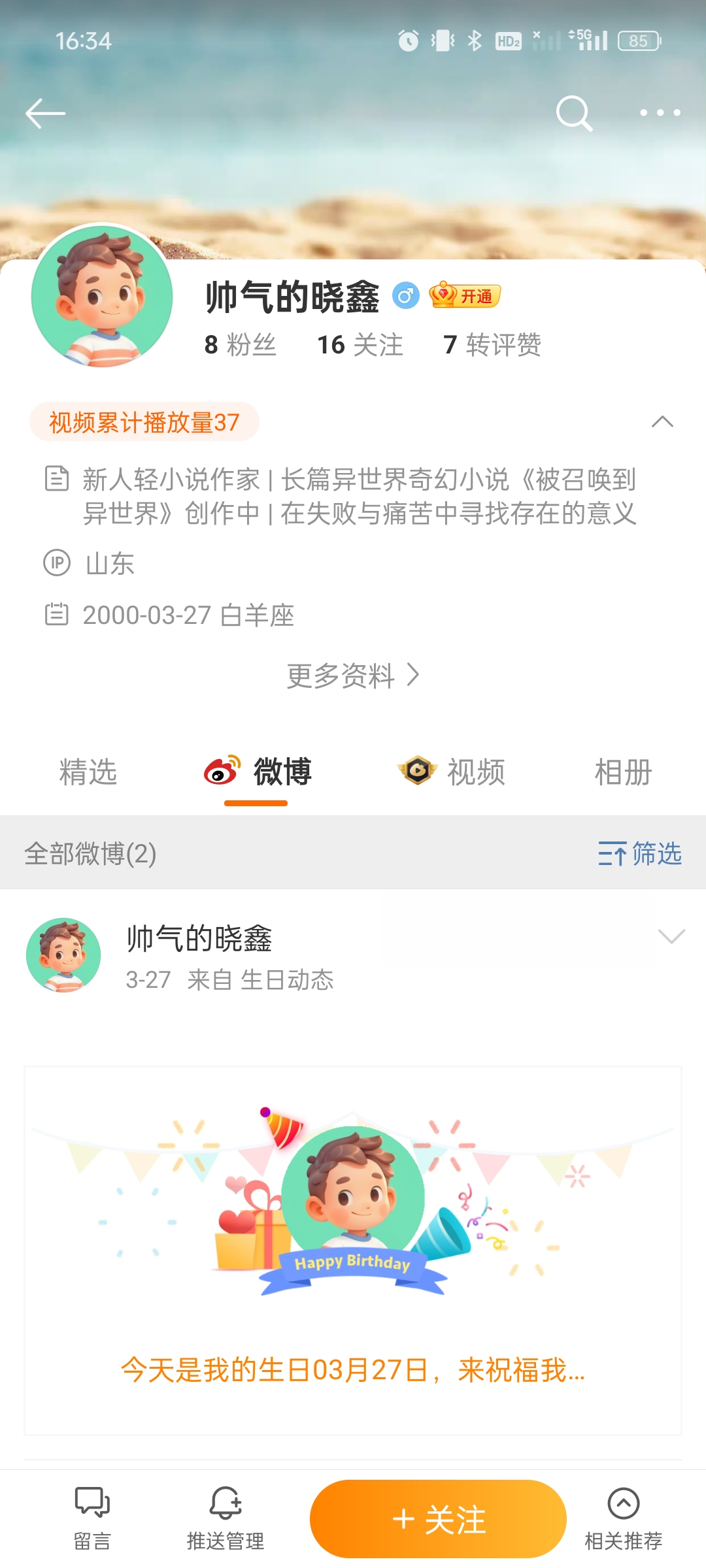This screenshot has height=1568, width=706.
Task: Open the three-dot overflow menu
Action: (660, 113)
